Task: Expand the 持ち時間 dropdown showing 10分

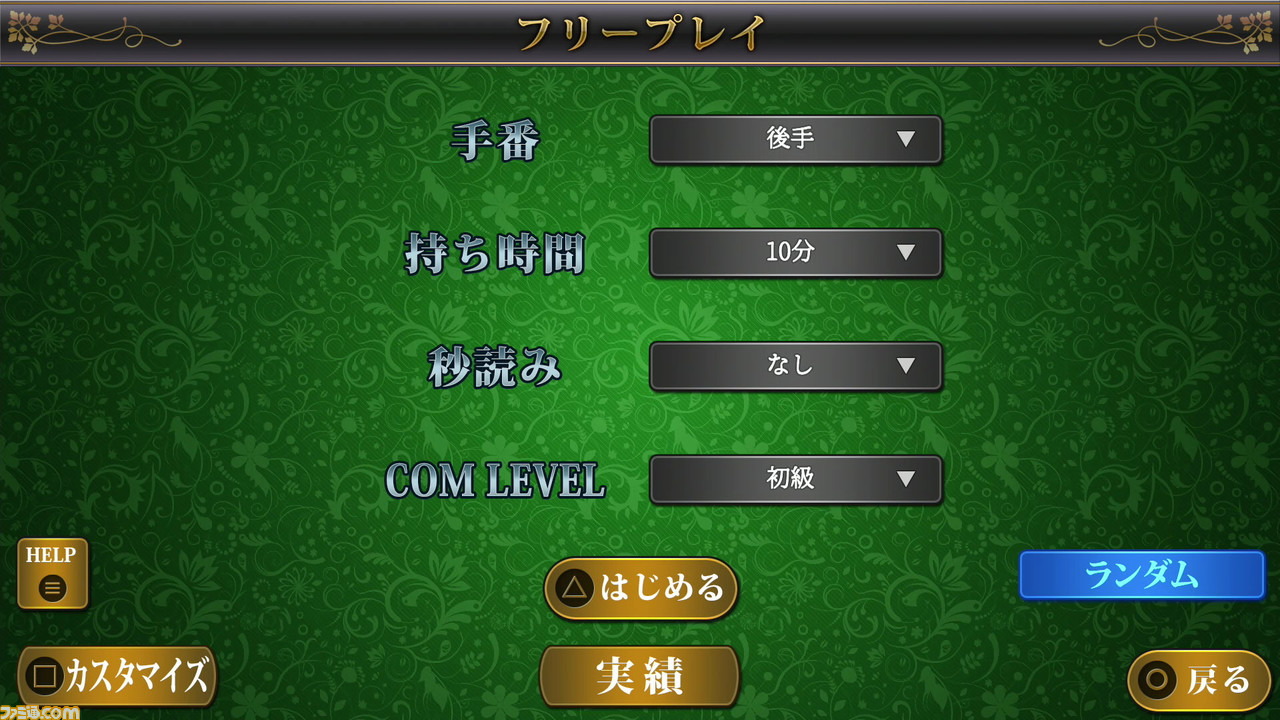Action: click(795, 252)
